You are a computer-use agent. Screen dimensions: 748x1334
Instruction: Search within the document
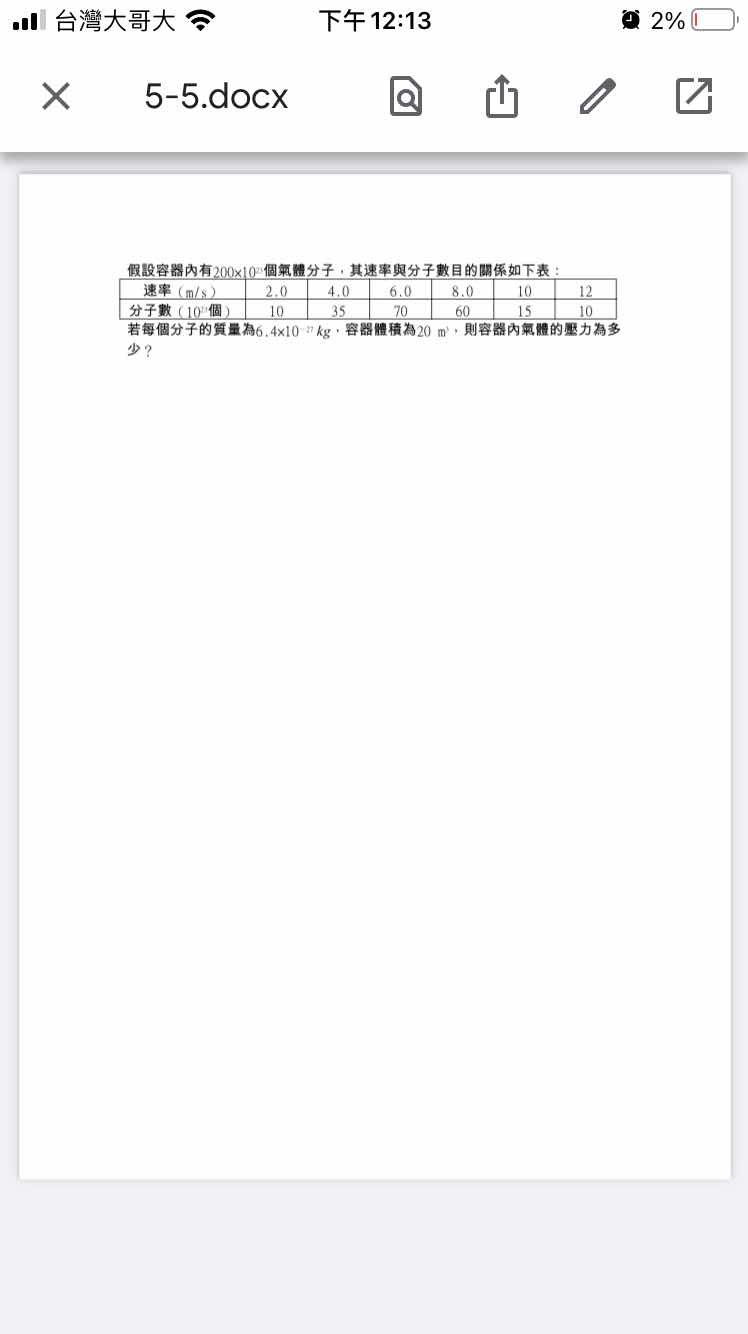pos(405,97)
